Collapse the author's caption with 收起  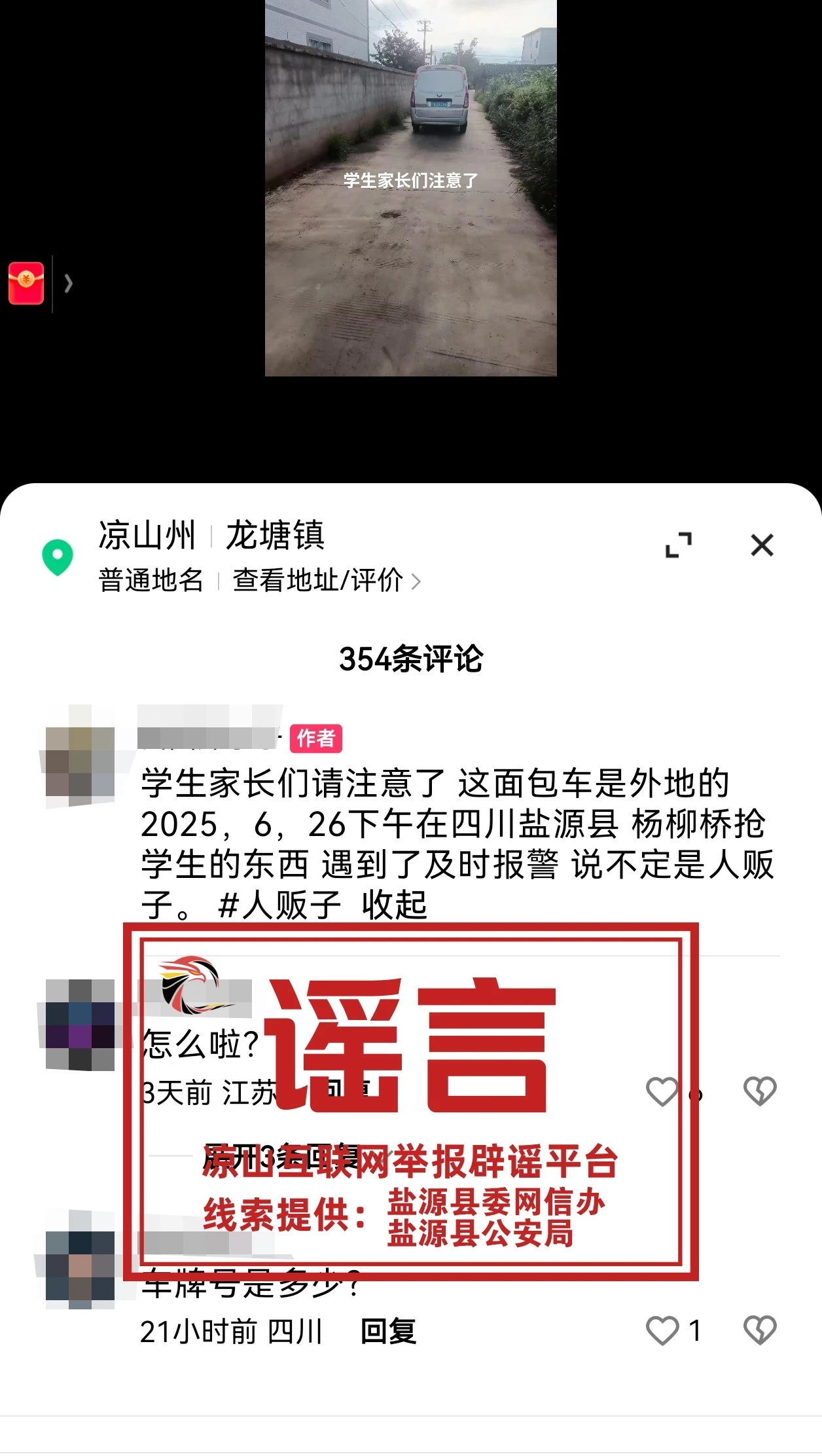(394, 905)
